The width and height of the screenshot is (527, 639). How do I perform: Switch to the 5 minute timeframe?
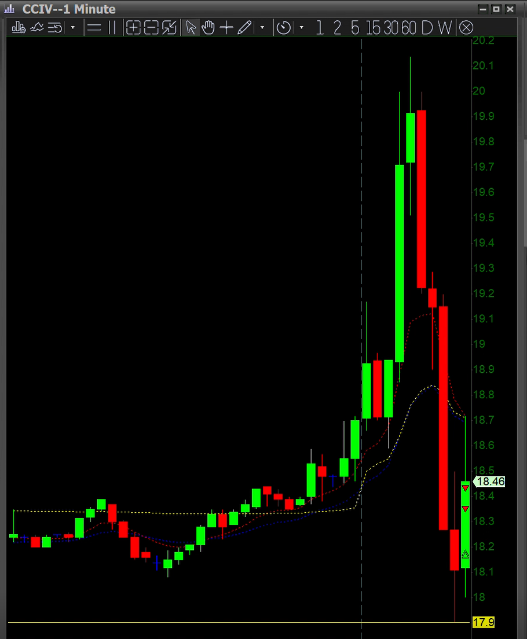tap(355, 28)
